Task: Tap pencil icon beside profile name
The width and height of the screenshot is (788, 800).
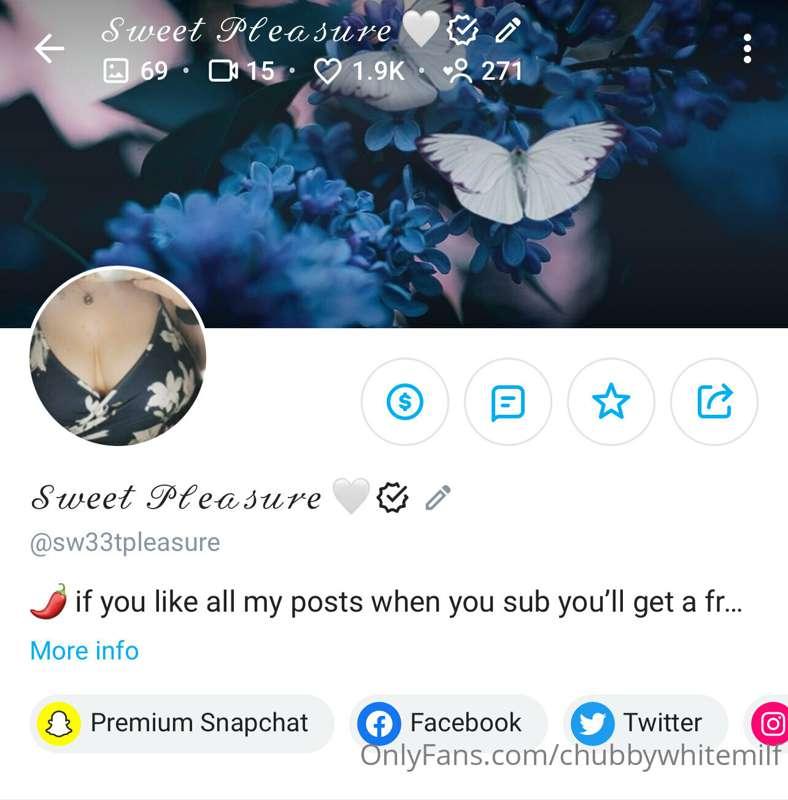Action: tap(438, 496)
